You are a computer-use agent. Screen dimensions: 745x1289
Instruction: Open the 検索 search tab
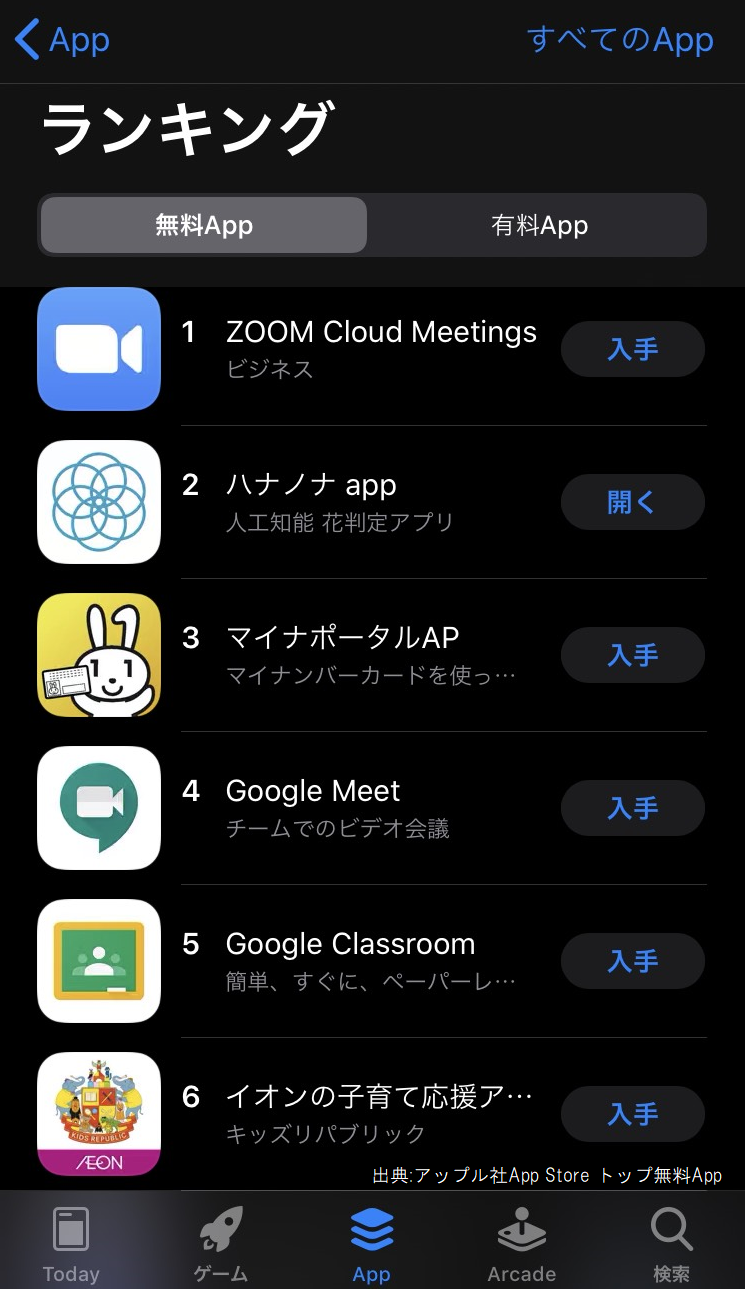click(671, 1245)
